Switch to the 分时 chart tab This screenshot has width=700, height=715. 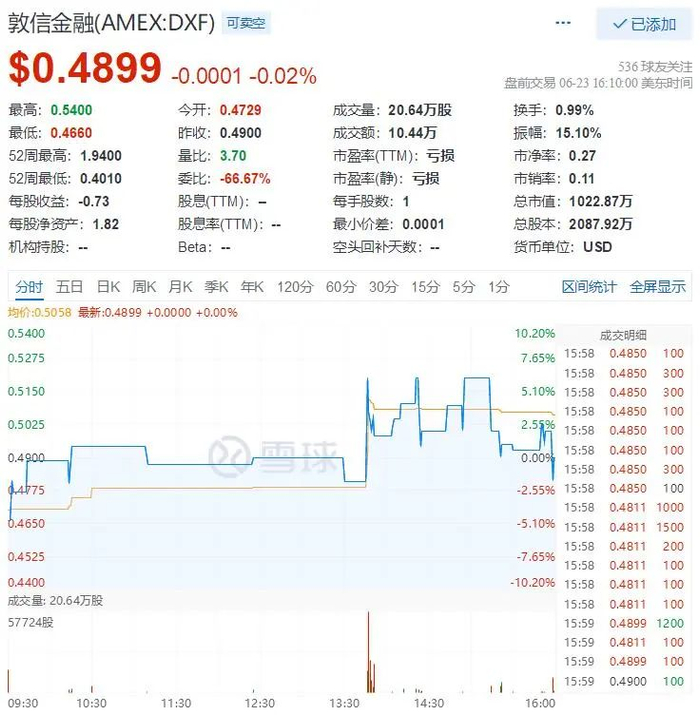(x=29, y=287)
